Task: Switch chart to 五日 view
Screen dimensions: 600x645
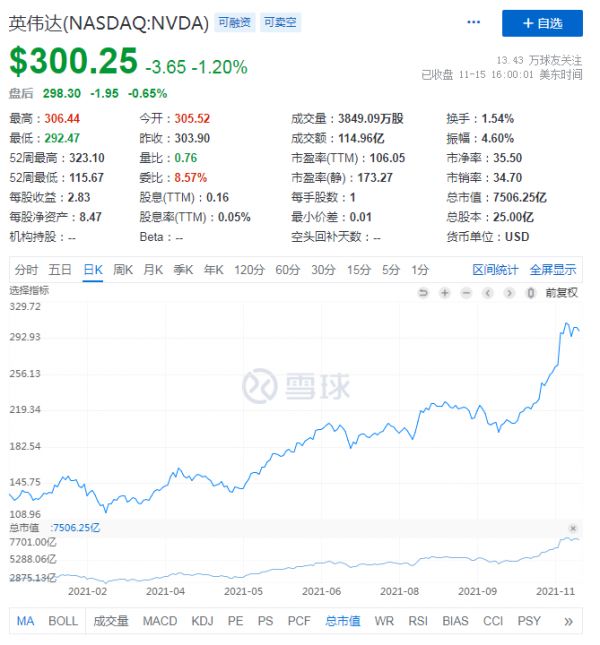Action: pos(60,270)
